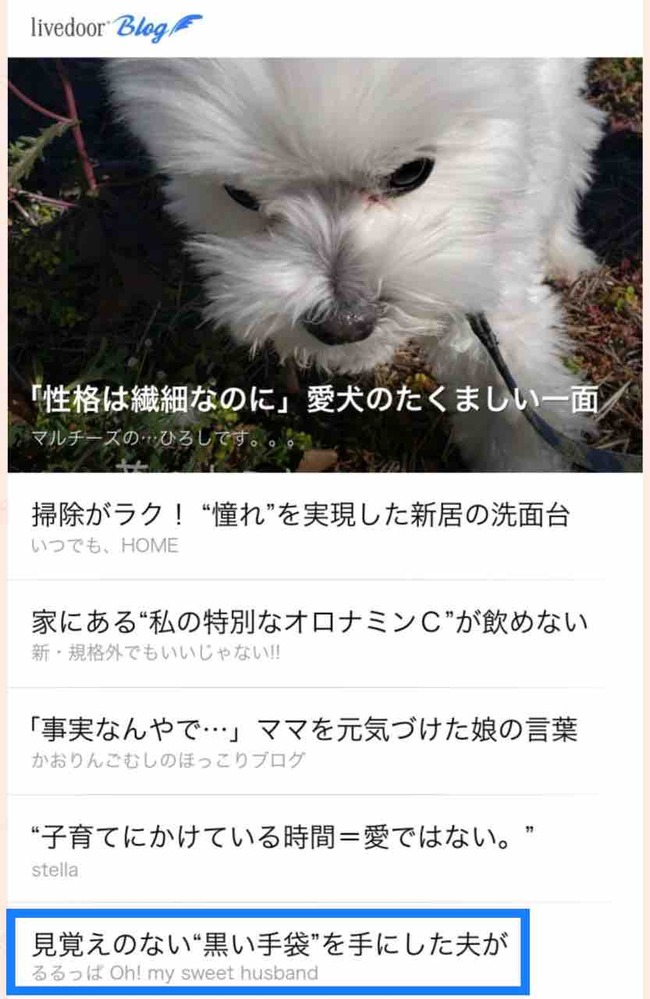Open the featured Maltese dog article
This screenshot has width=650, height=999.
pos(324,265)
